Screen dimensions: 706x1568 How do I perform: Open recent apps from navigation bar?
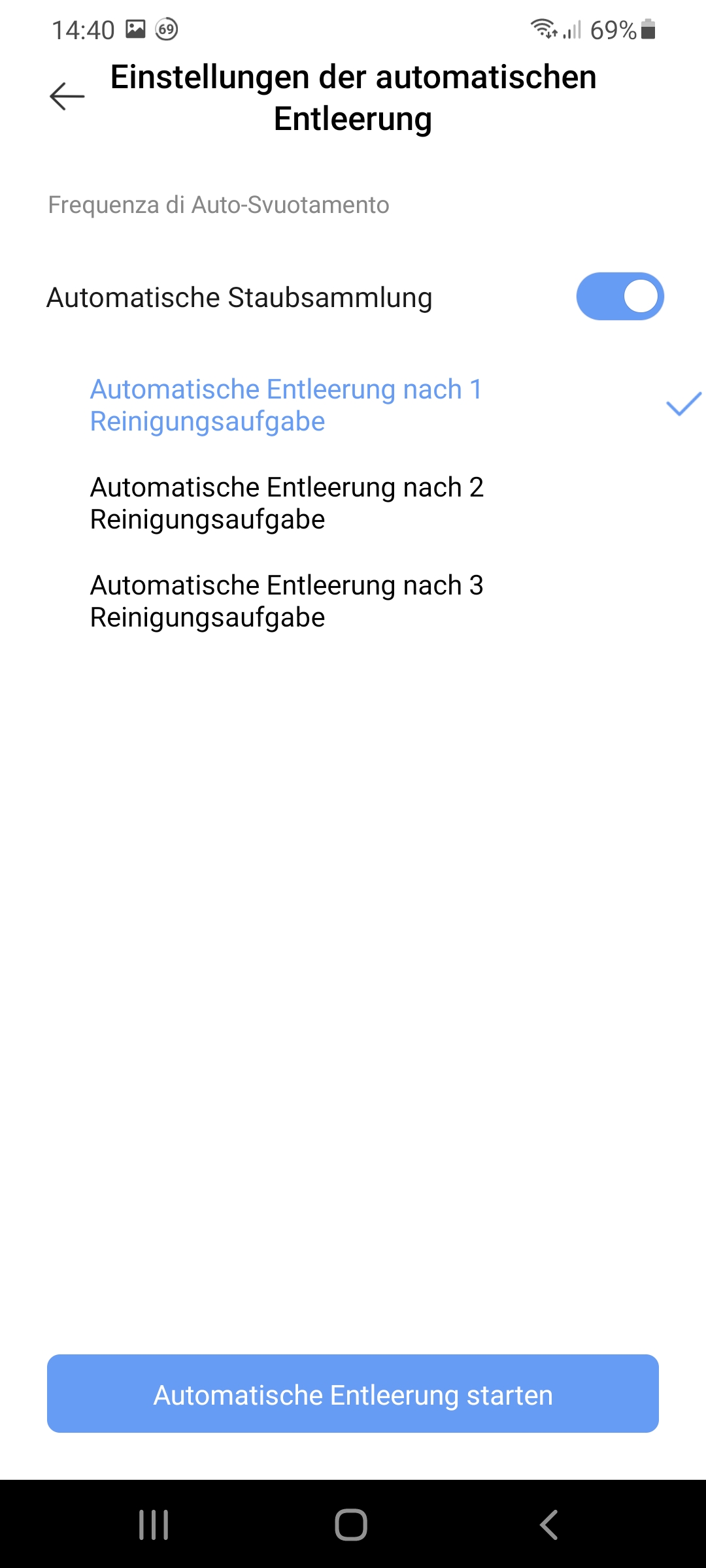click(154, 1525)
